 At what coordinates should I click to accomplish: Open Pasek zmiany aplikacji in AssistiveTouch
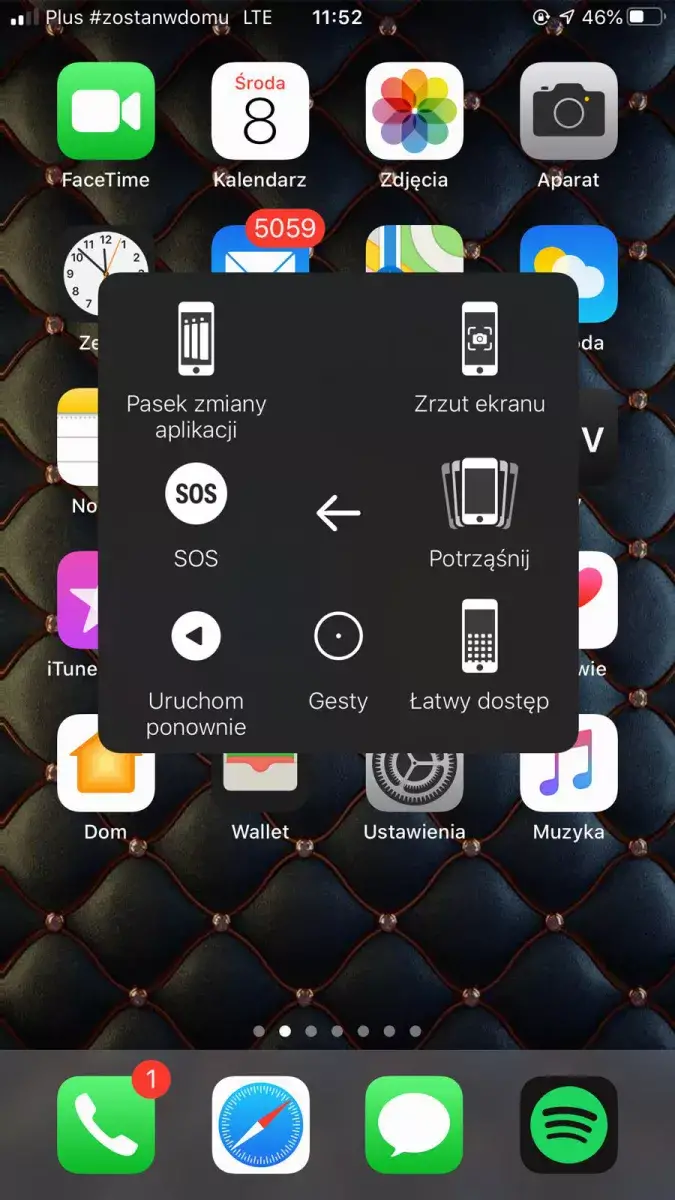click(196, 370)
